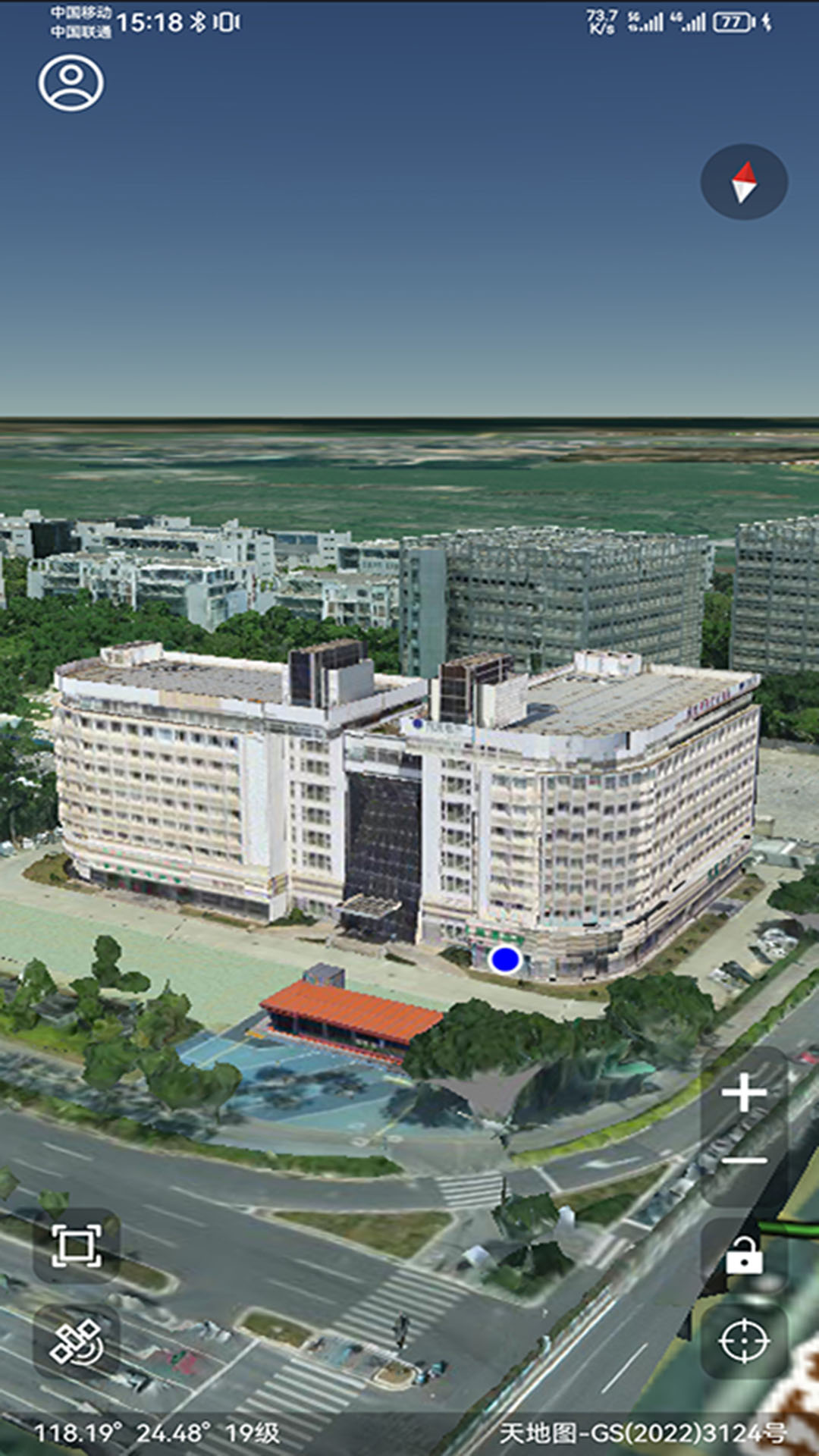Select the blue location marker
The image size is (819, 1456).
[505, 959]
